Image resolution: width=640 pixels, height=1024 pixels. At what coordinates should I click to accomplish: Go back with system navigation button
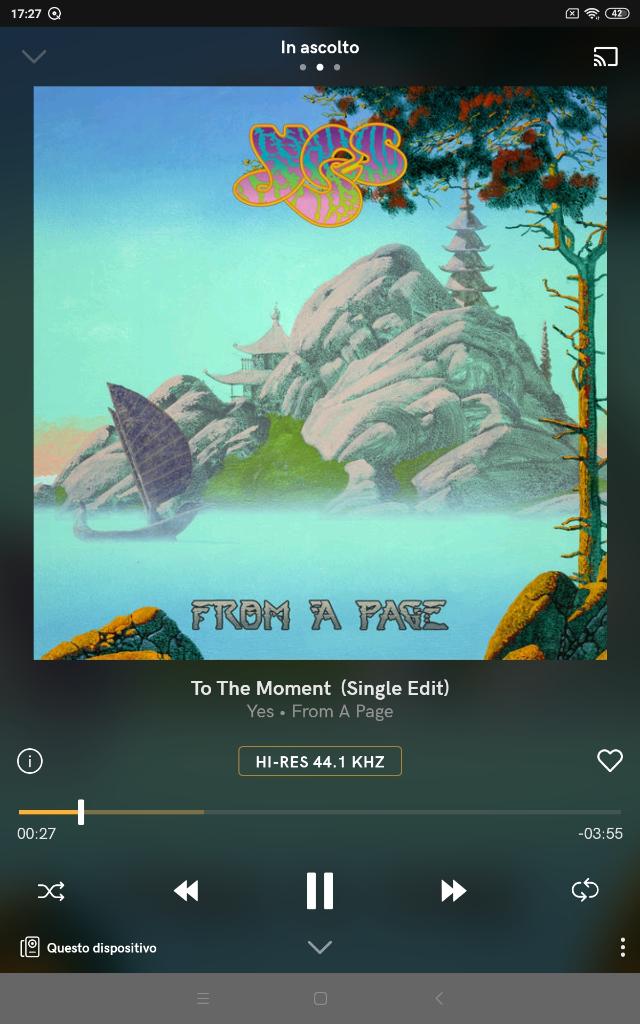439,999
